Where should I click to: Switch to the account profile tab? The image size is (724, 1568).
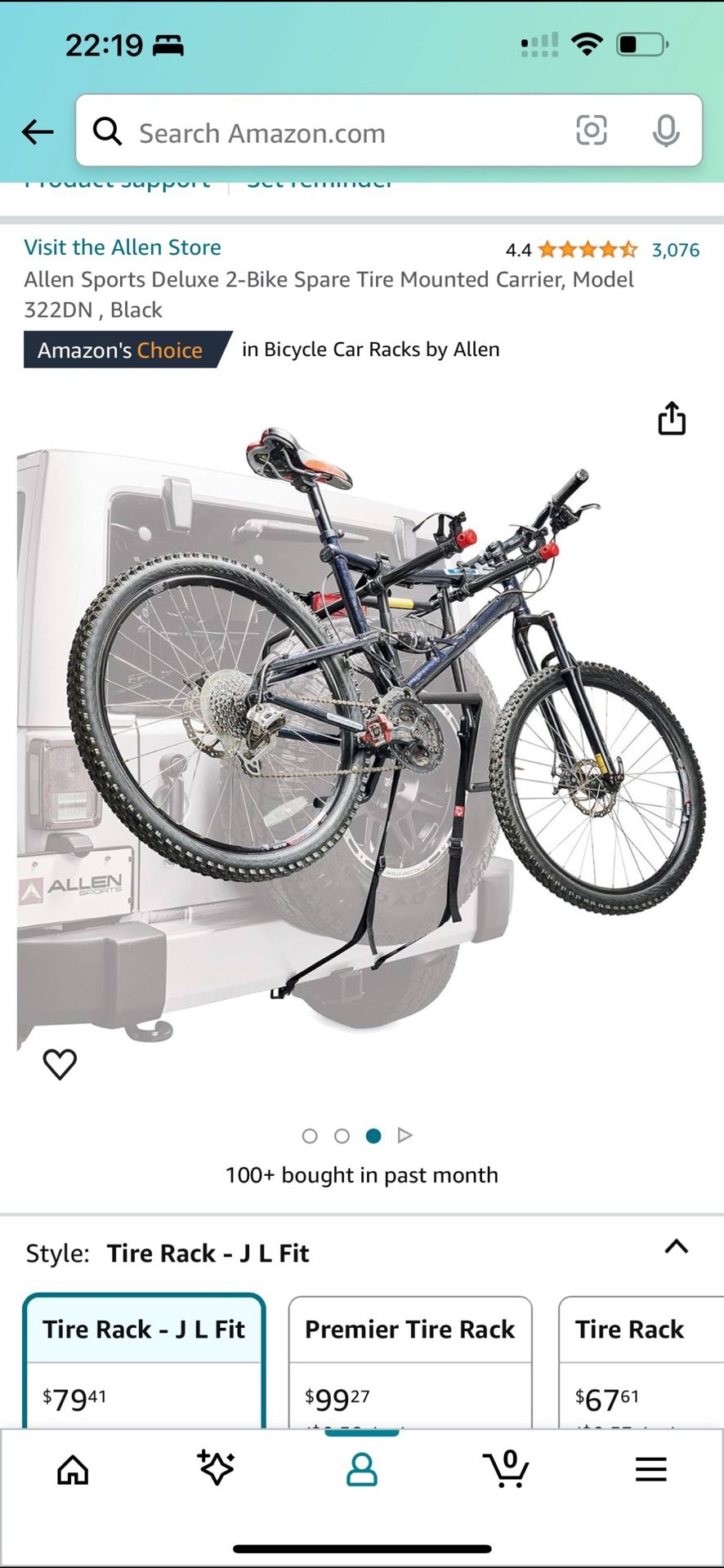(x=361, y=1469)
